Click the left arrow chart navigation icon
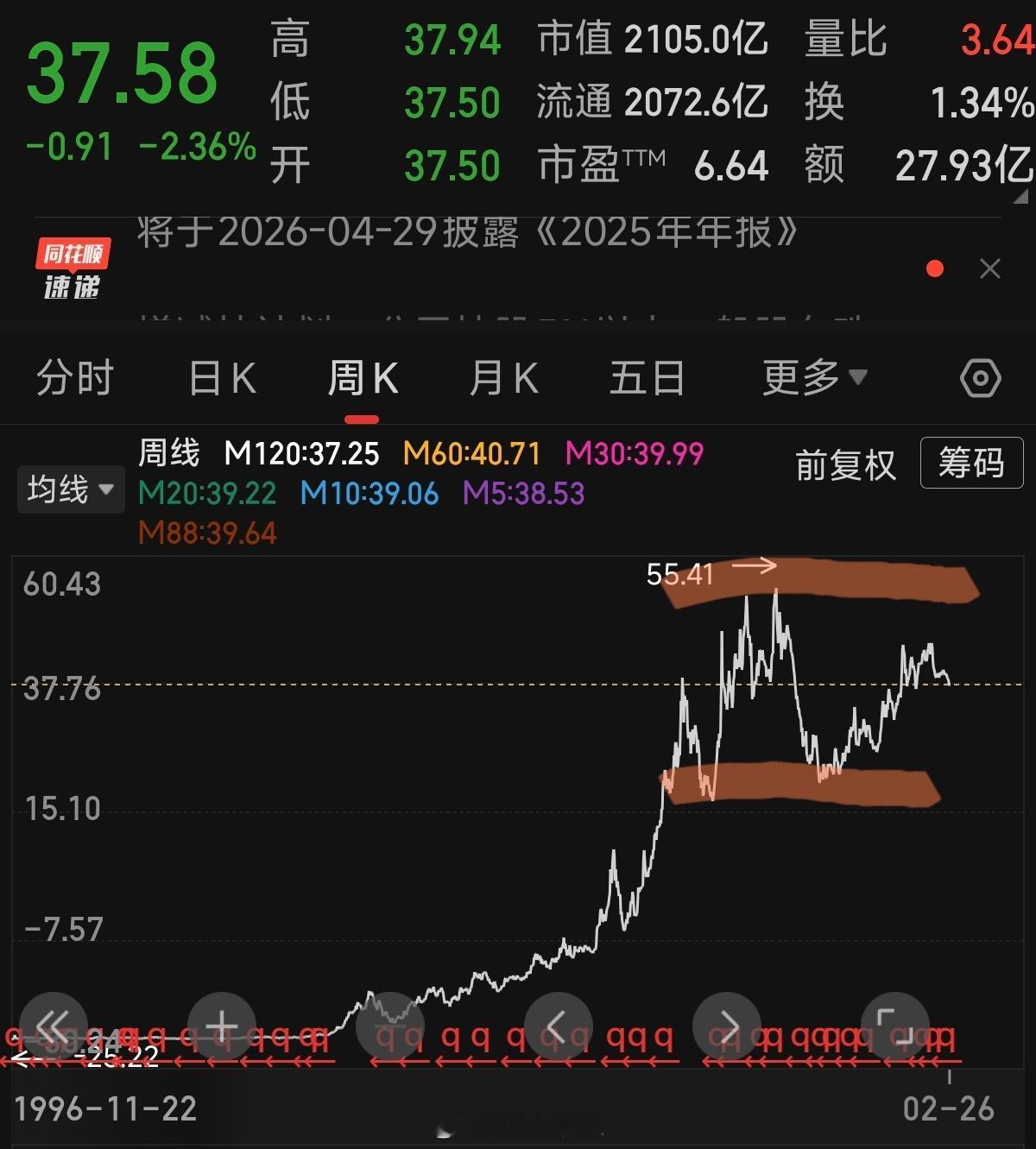 point(557,1027)
